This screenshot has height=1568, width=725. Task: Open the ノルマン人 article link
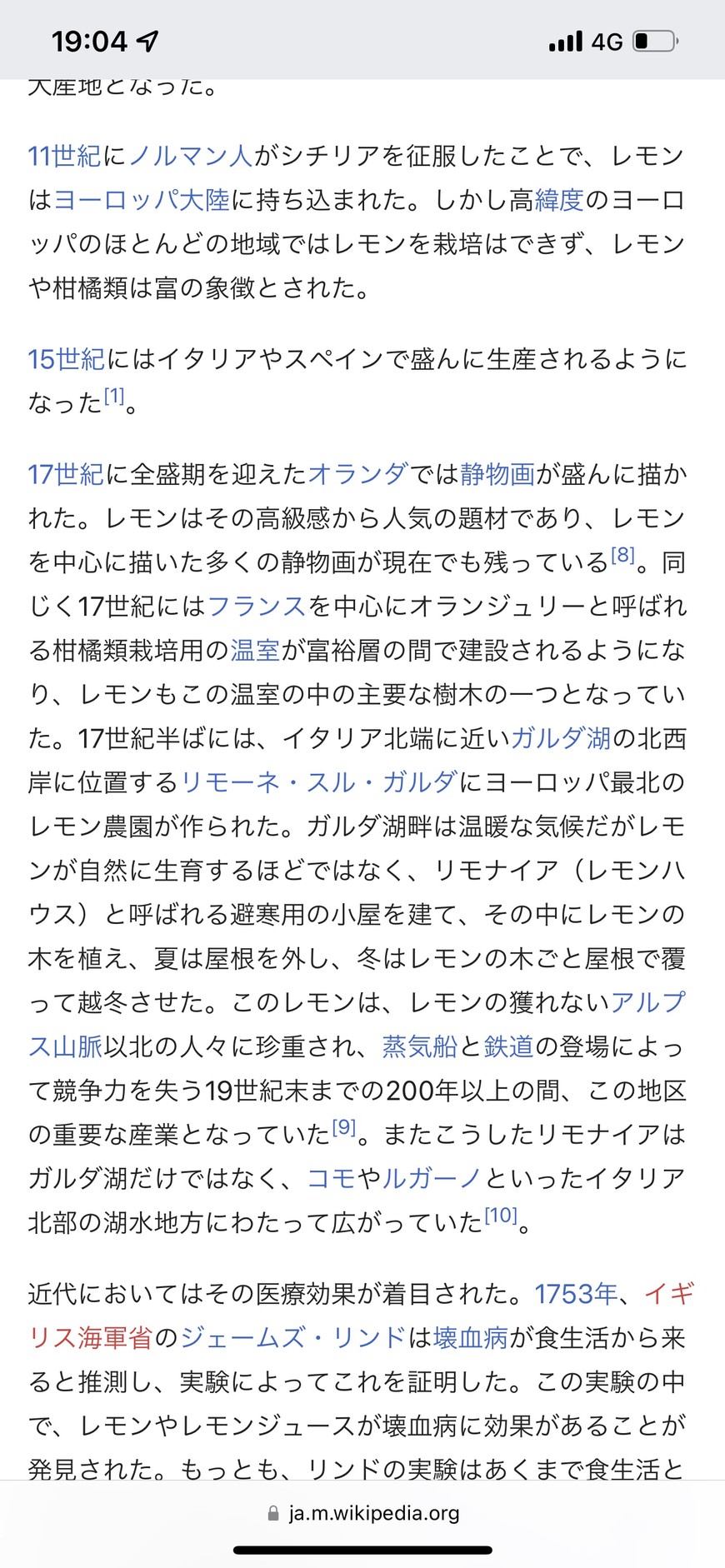click(191, 156)
